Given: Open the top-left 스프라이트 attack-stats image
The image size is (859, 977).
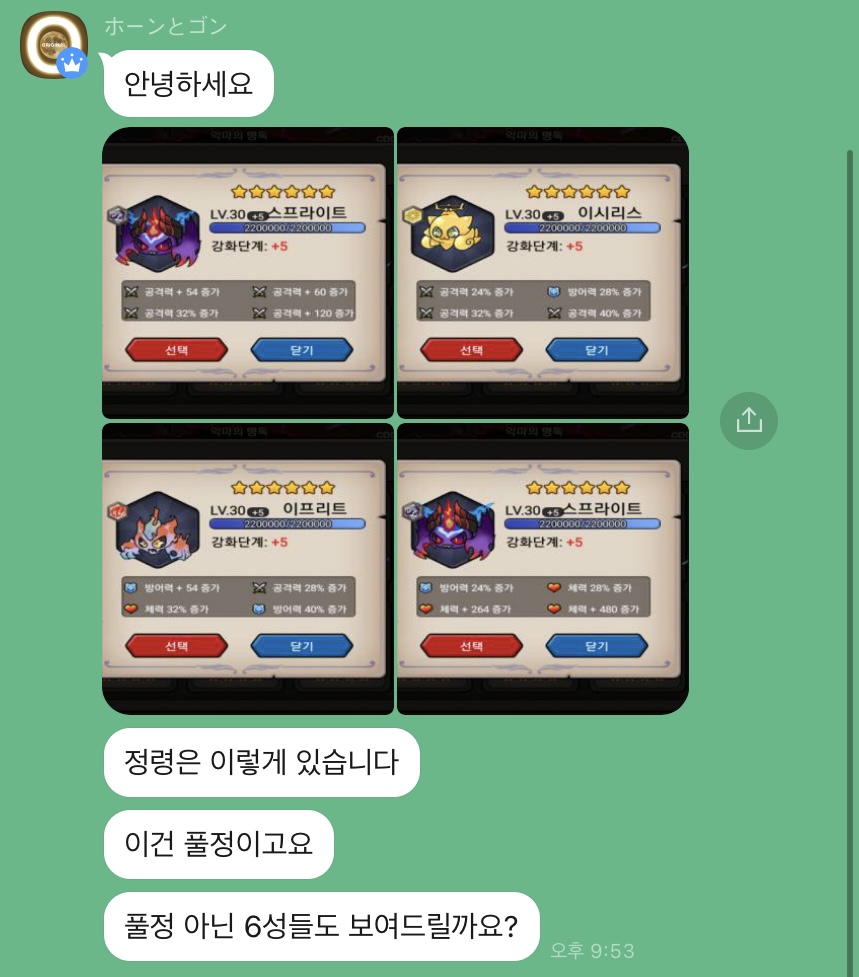Looking at the screenshot, I should (x=248, y=272).
